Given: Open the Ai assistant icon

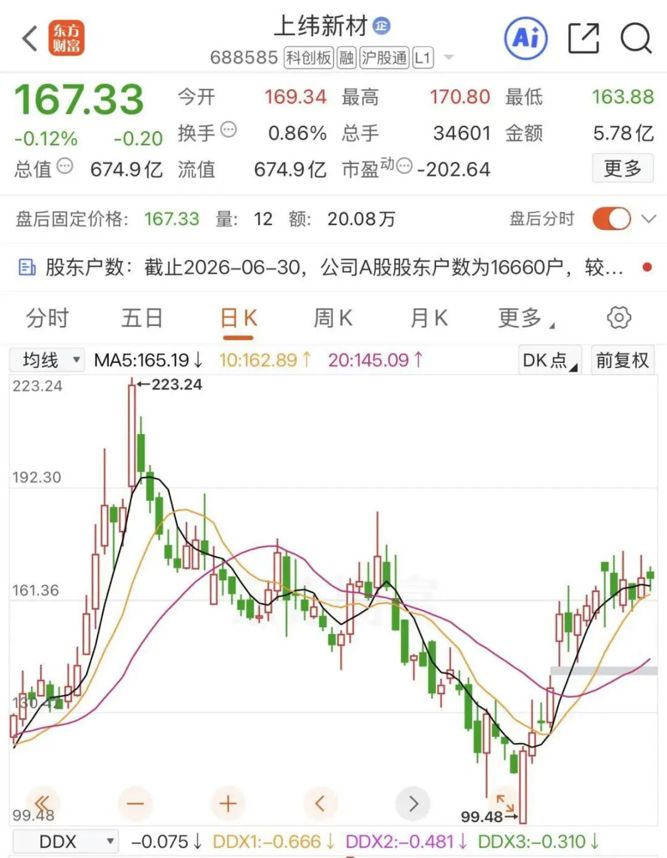Looking at the screenshot, I should tap(525, 38).
